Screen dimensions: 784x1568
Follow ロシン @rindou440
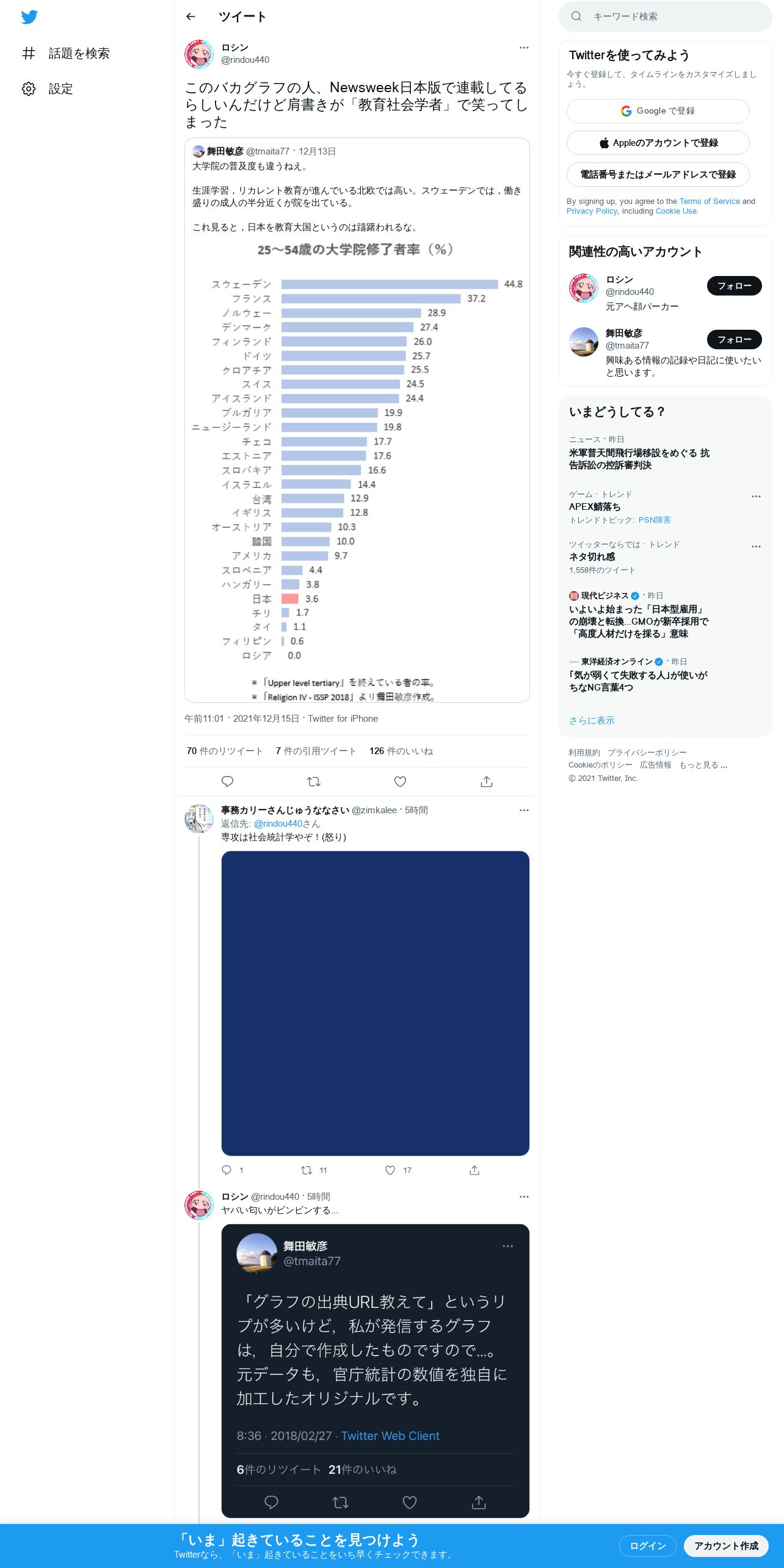pyautogui.click(x=735, y=286)
